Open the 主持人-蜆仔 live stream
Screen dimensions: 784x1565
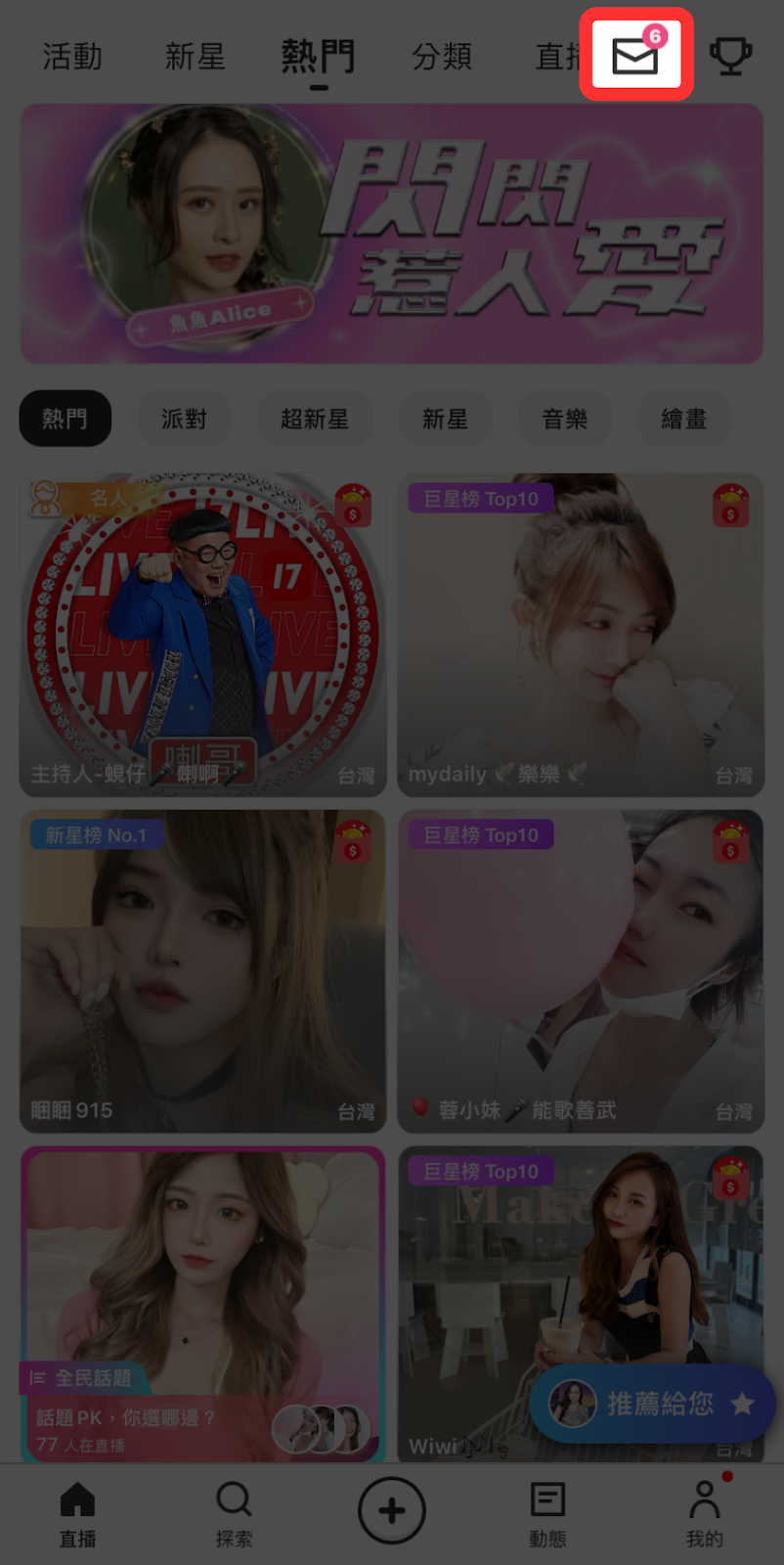pos(202,636)
